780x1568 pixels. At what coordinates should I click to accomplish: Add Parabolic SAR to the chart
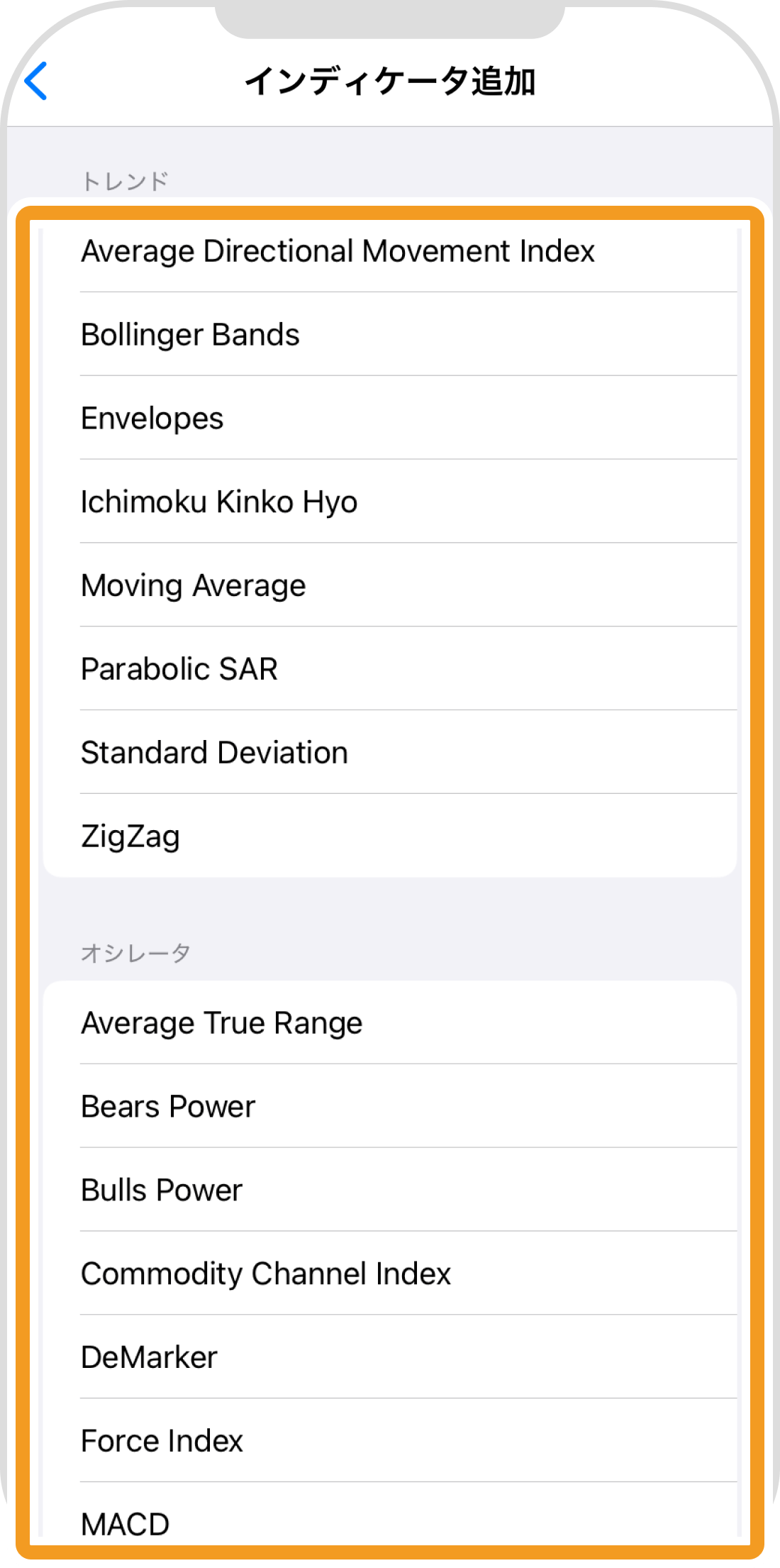(390, 668)
